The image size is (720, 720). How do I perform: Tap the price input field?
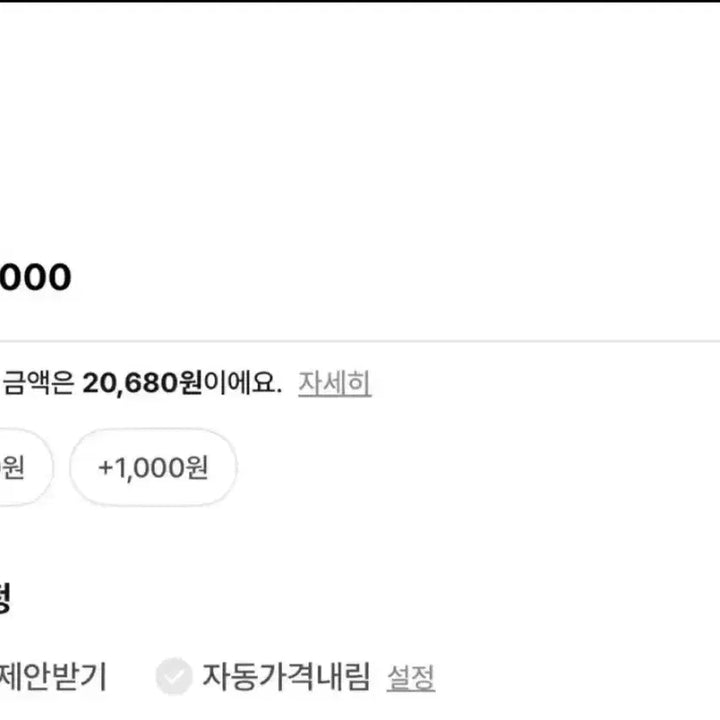(300, 277)
